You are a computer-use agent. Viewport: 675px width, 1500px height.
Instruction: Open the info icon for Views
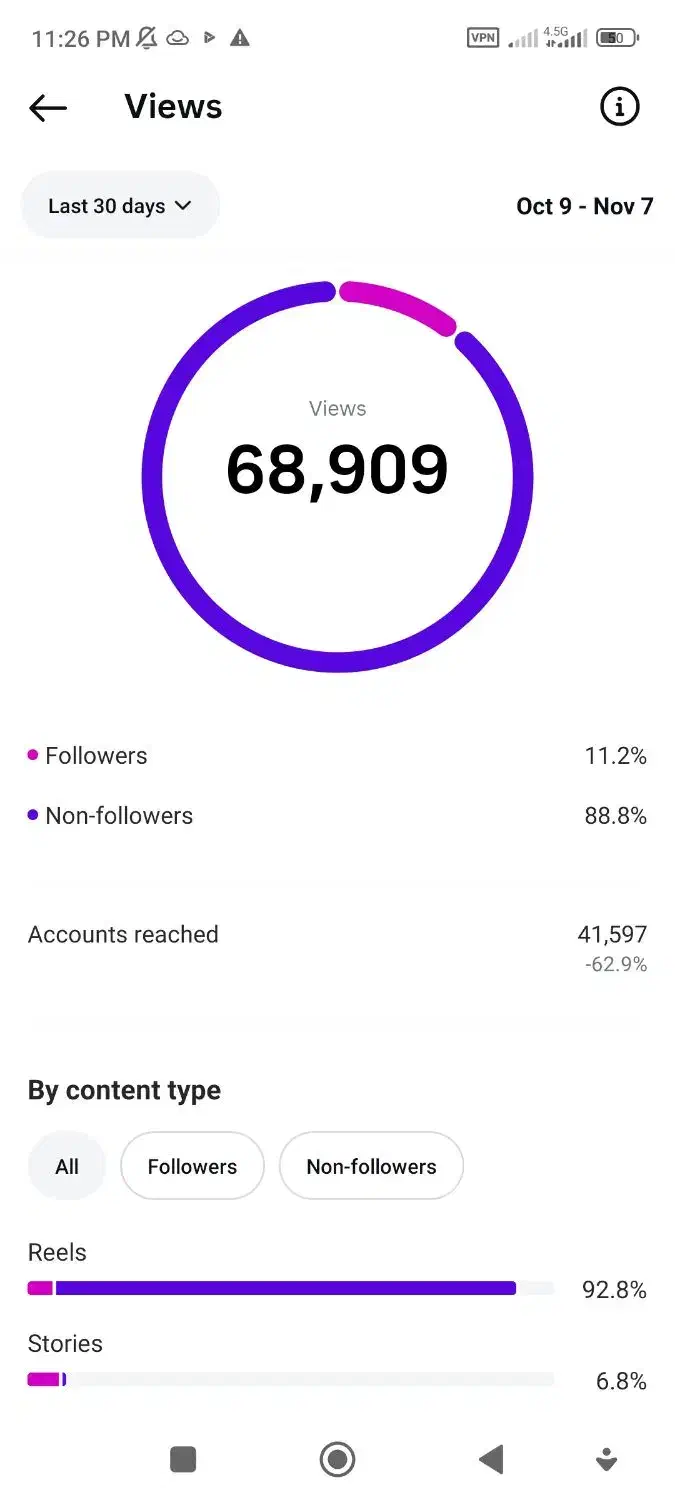point(619,106)
